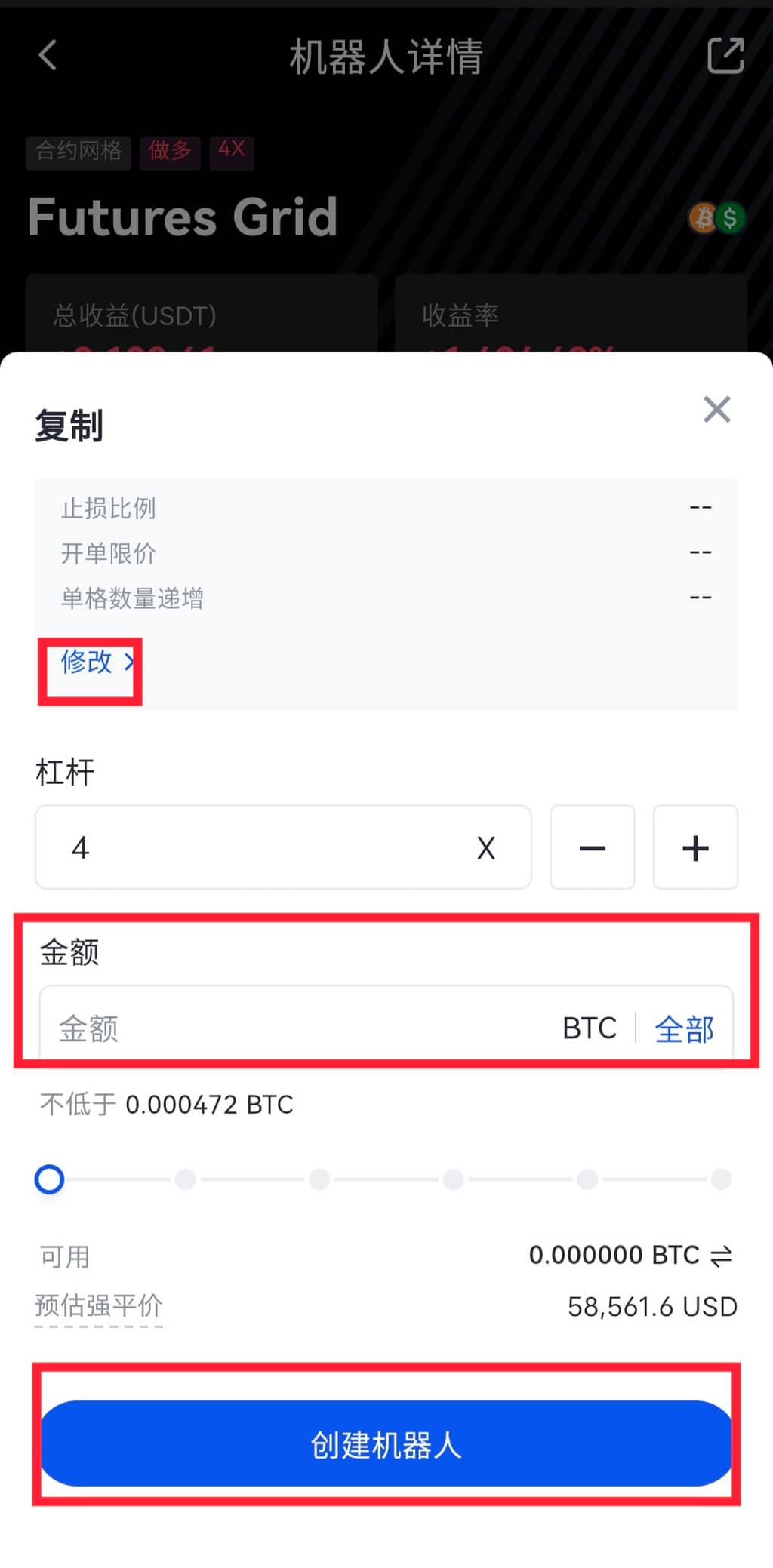
Task: View 预估强平价 explanation
Action: 99,1306
